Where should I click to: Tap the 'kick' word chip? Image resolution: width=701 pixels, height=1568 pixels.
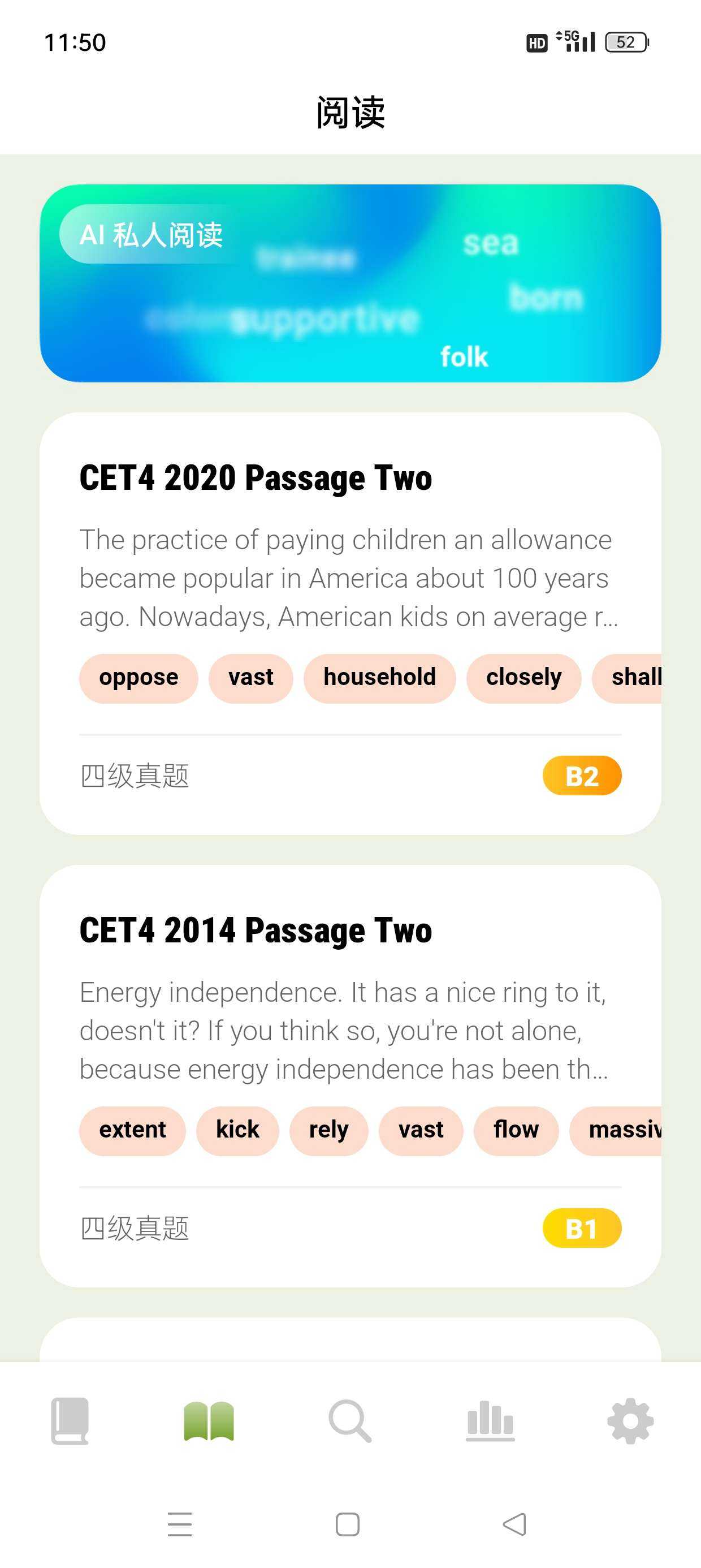point(237,1130)
